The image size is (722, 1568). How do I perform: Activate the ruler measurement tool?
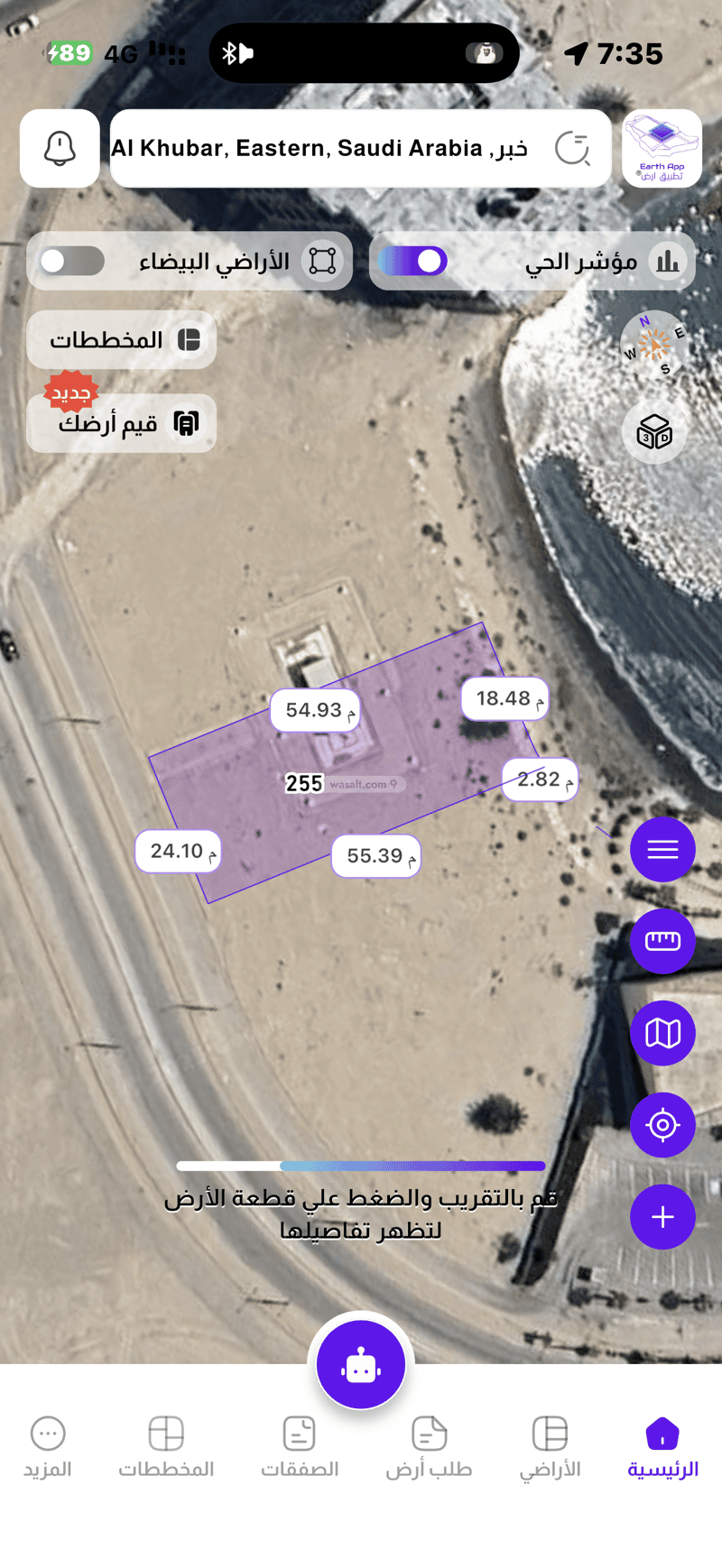662,941
